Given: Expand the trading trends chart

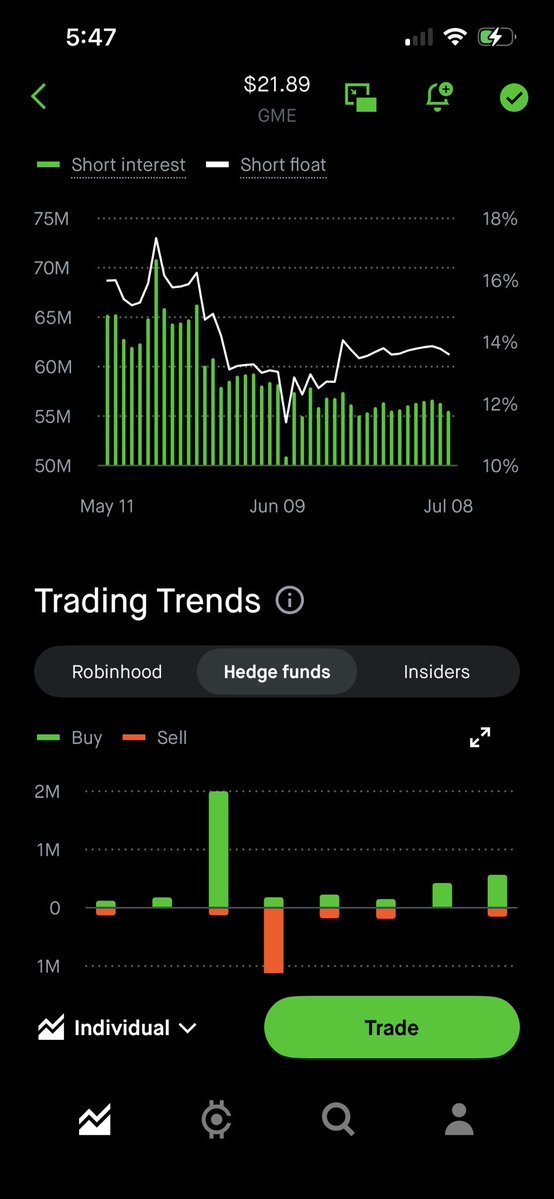Looking at the screenshot, I should pyautogui.click(x=480, y=737).
